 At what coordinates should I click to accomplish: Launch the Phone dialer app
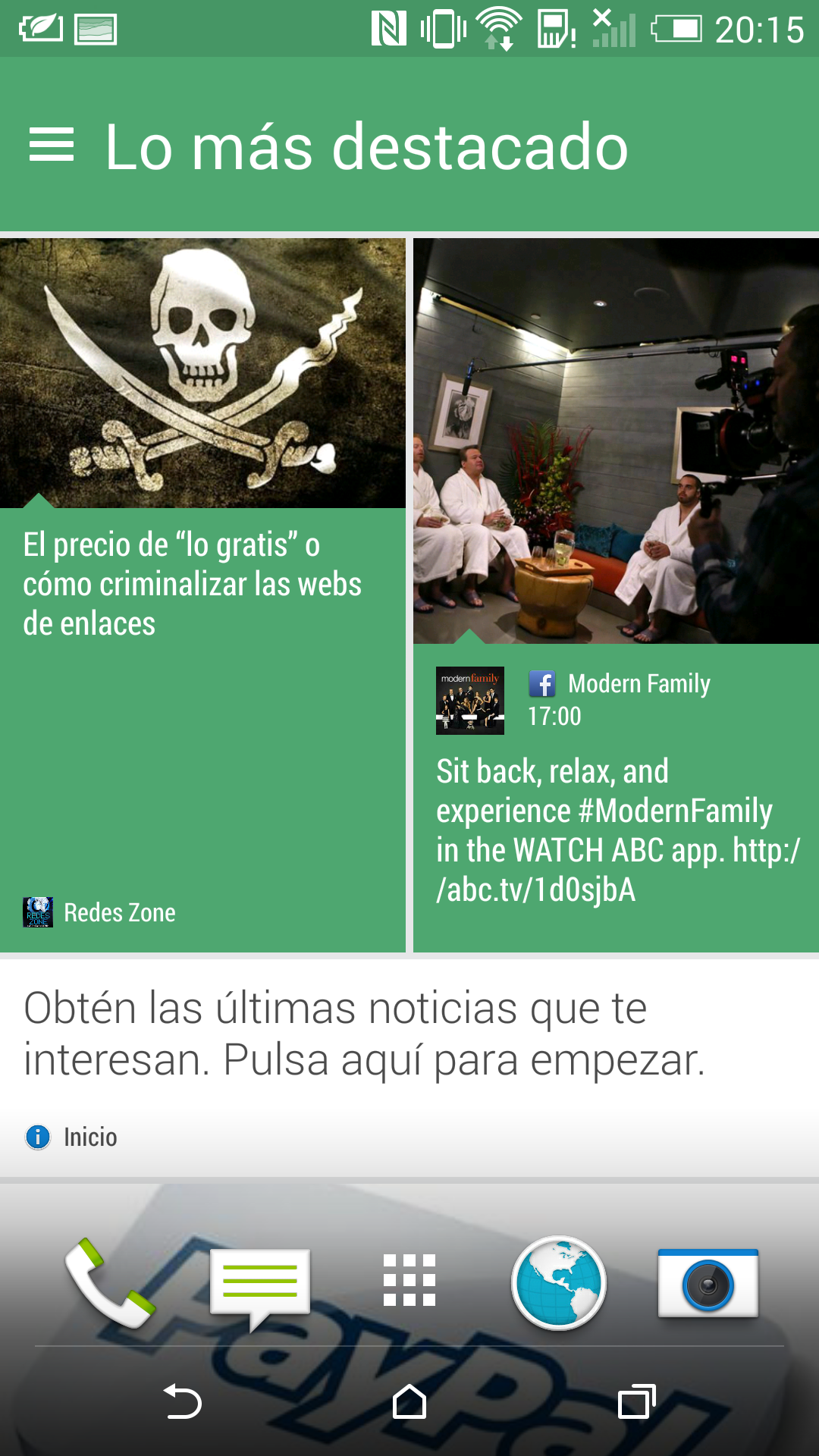pyautogui.click(x=110, y=1283)
